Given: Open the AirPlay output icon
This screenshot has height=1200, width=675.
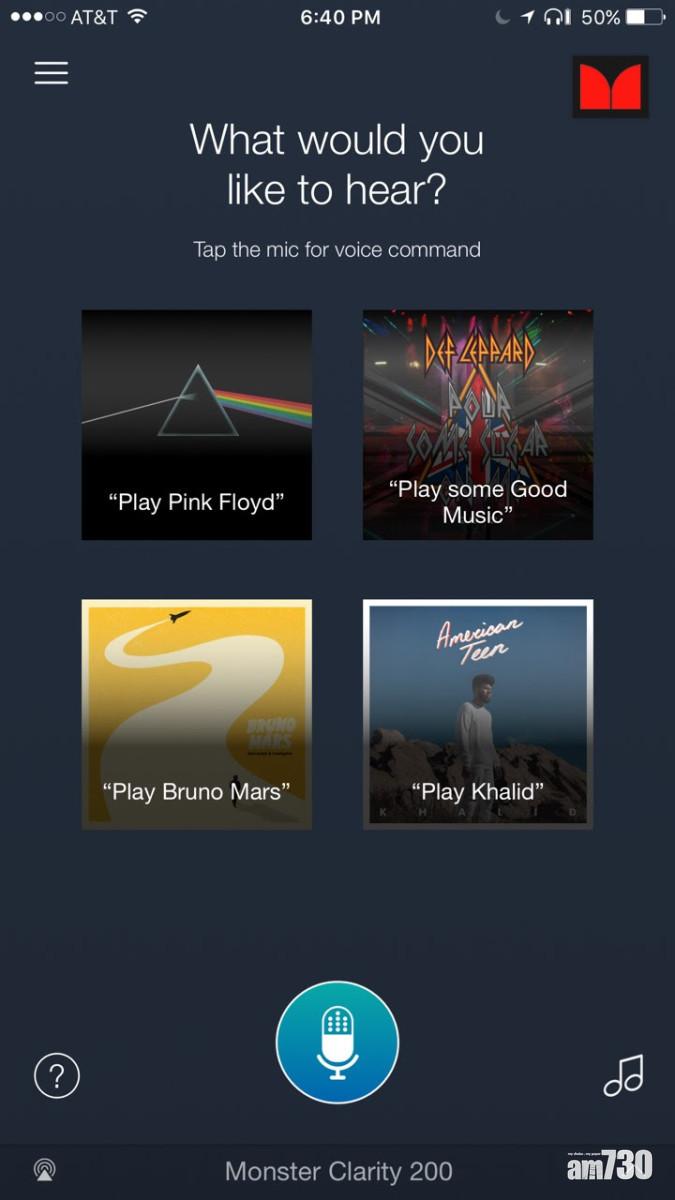Looking at the screenshot, I should [x=44, y=1169].
